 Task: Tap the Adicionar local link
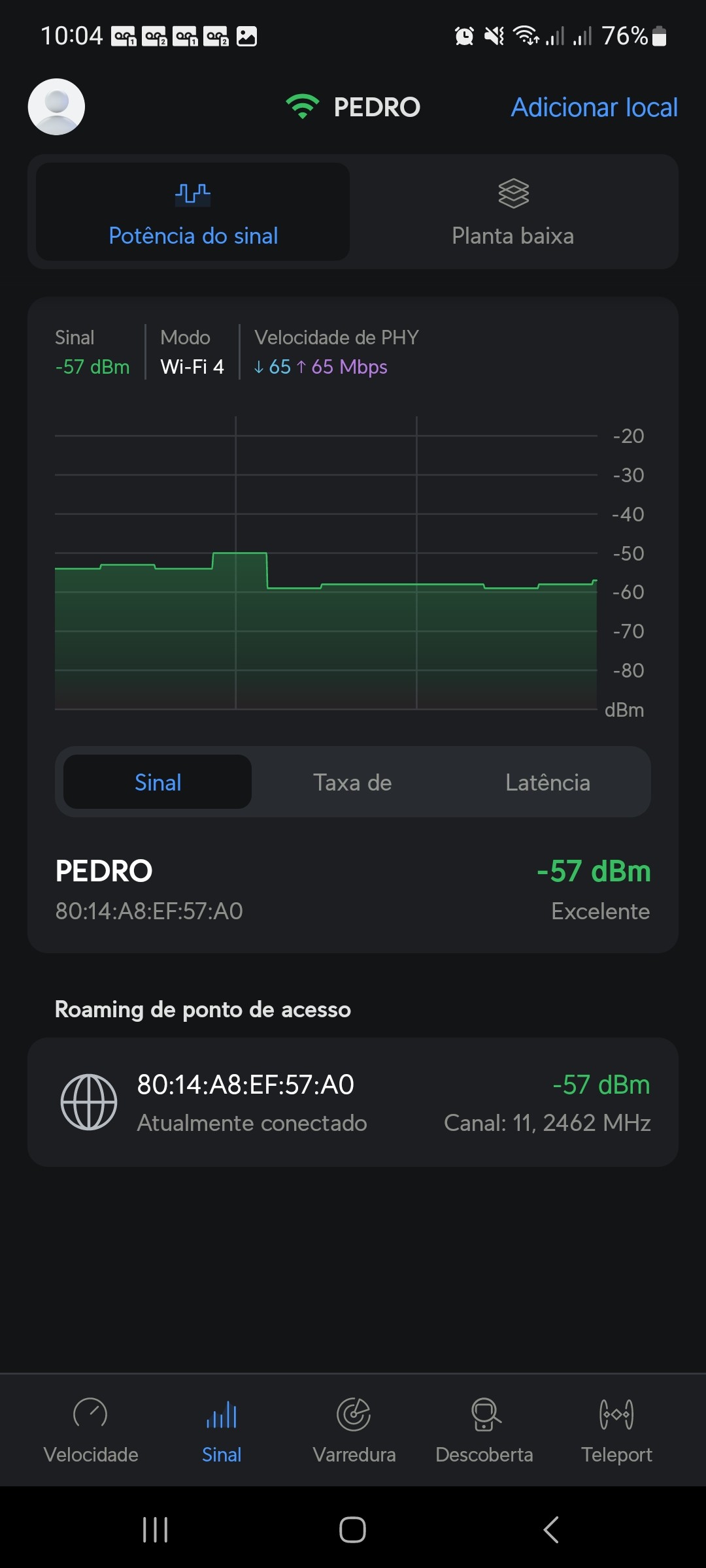point(594,107)
